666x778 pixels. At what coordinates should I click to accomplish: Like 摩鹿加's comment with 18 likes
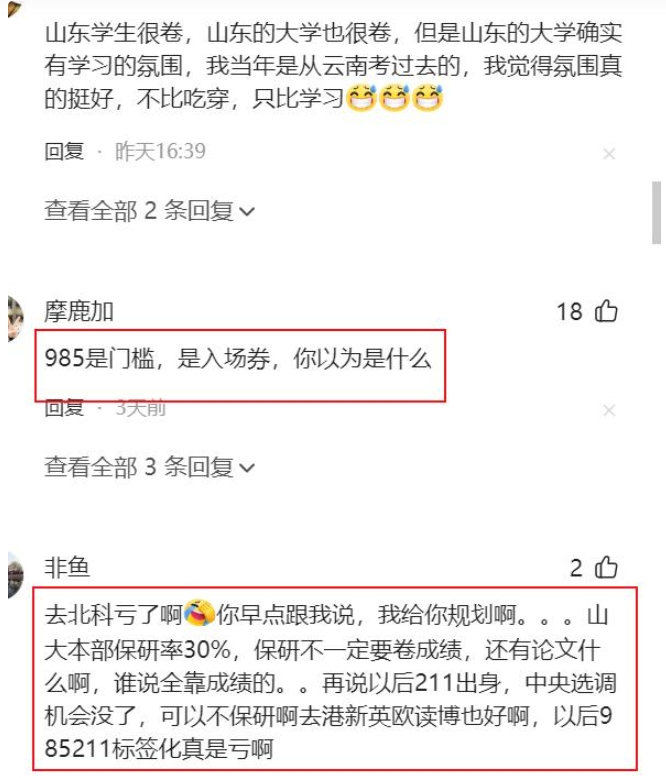606,312
